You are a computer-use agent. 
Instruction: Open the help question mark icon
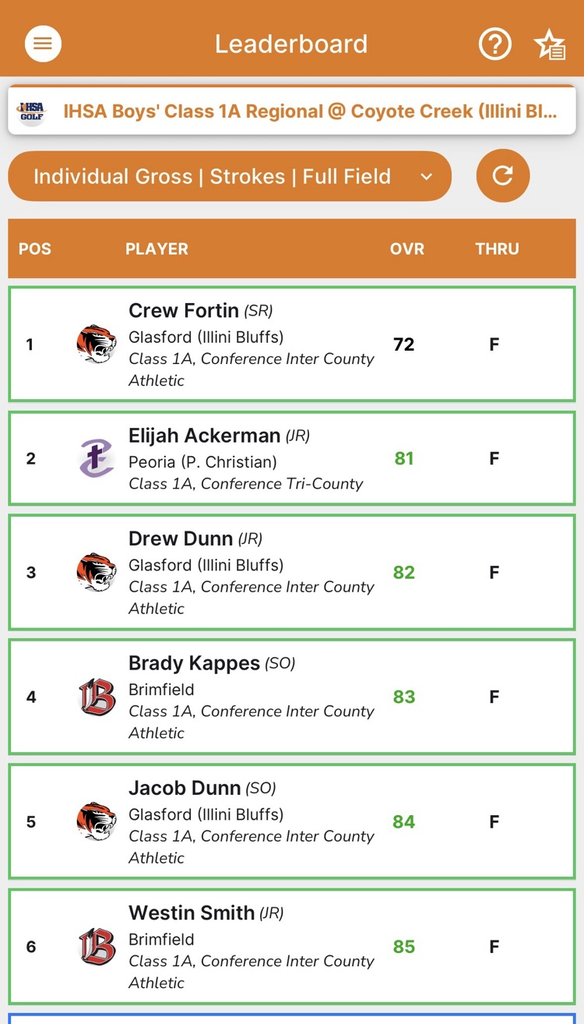[x=495, y=44]
